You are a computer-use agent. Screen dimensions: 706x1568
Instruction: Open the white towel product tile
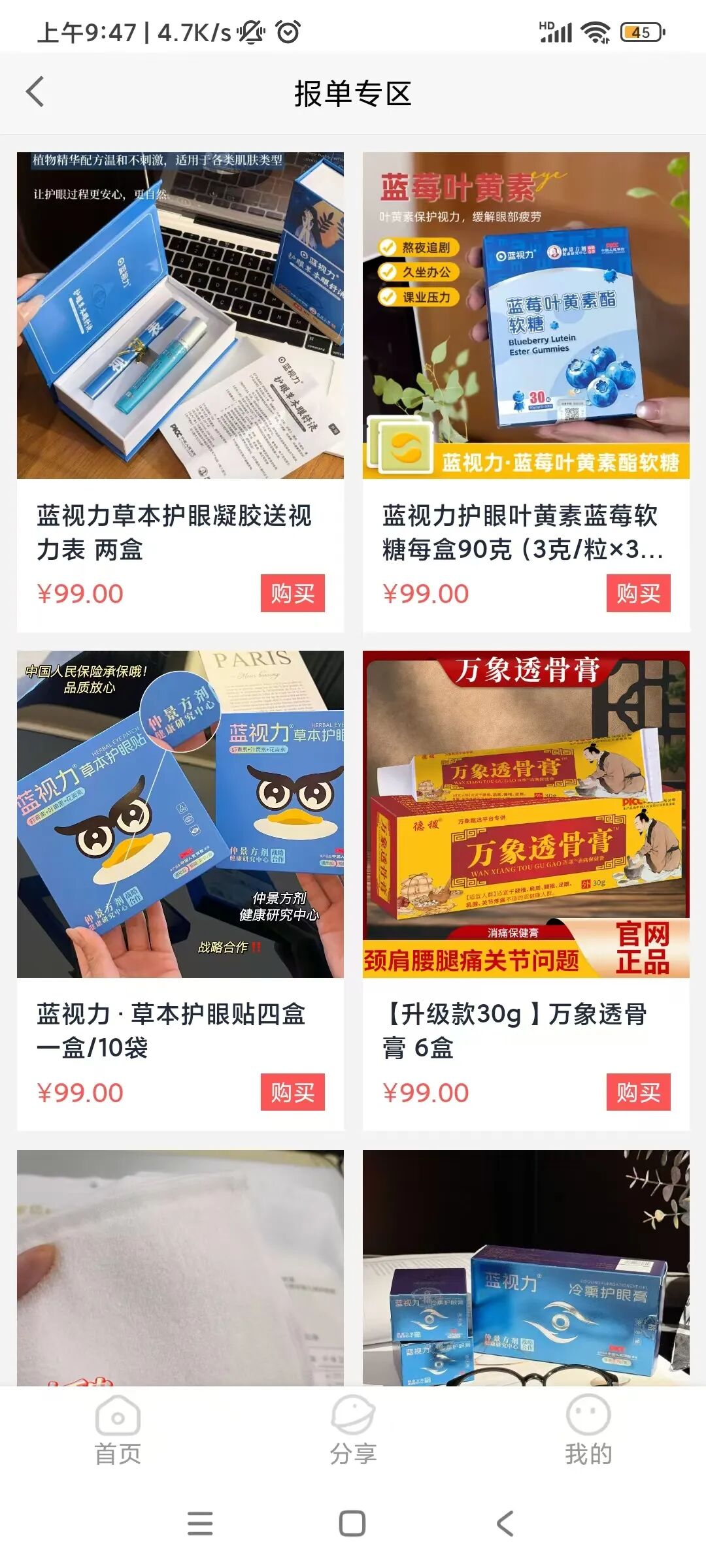tap(180, 1267)
